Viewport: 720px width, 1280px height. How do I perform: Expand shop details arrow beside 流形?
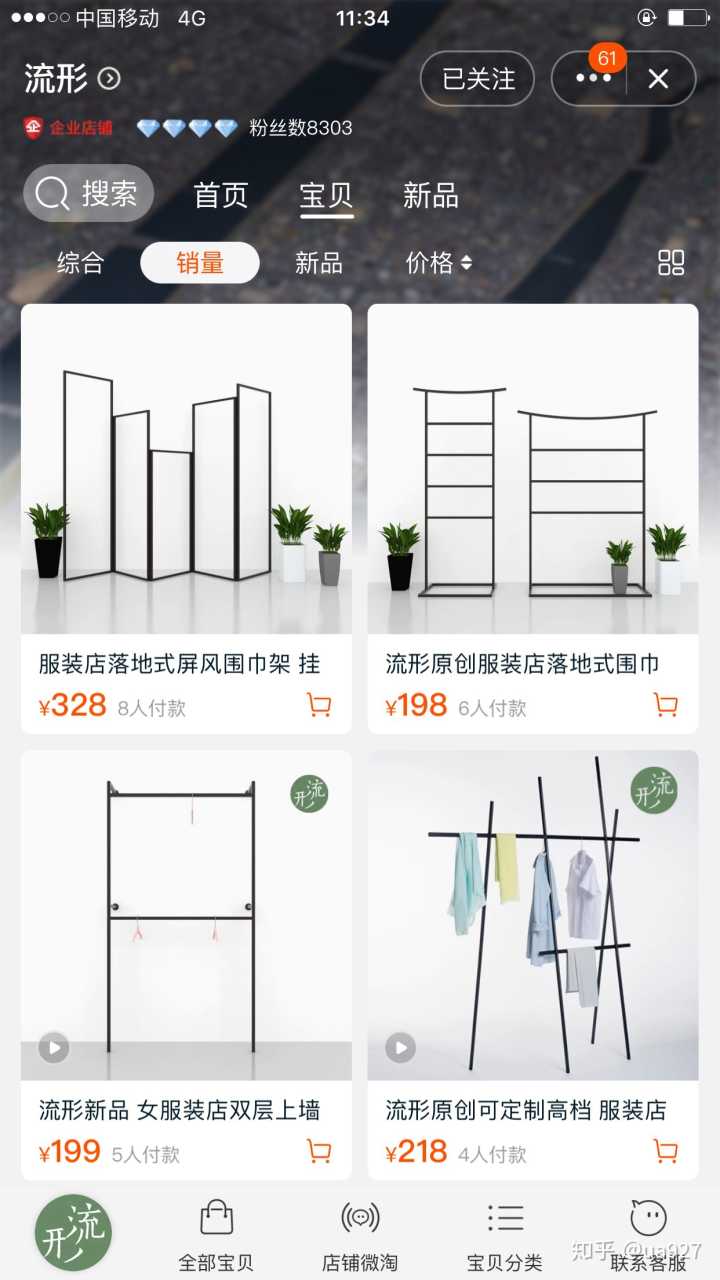pyautogui.click(x=109, y=78)
